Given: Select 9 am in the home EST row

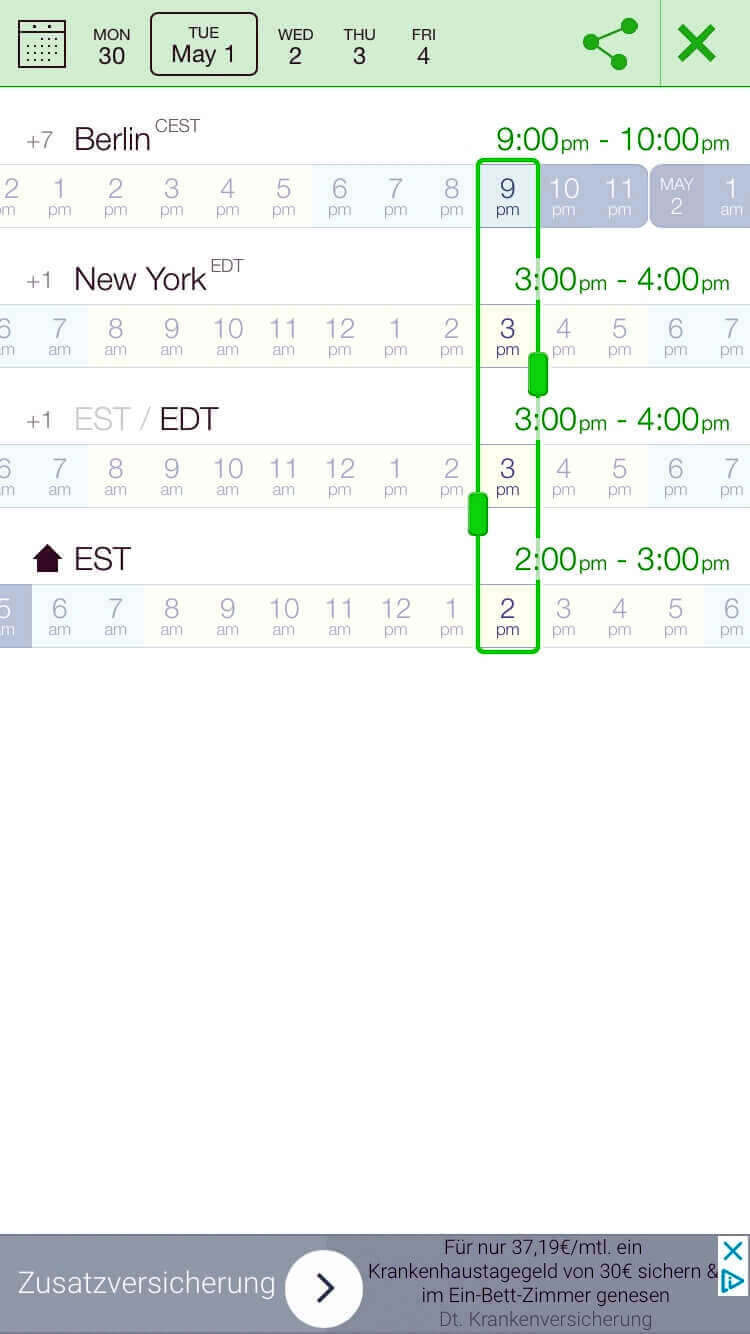Looking at the screenshot, I should (228, 616).
